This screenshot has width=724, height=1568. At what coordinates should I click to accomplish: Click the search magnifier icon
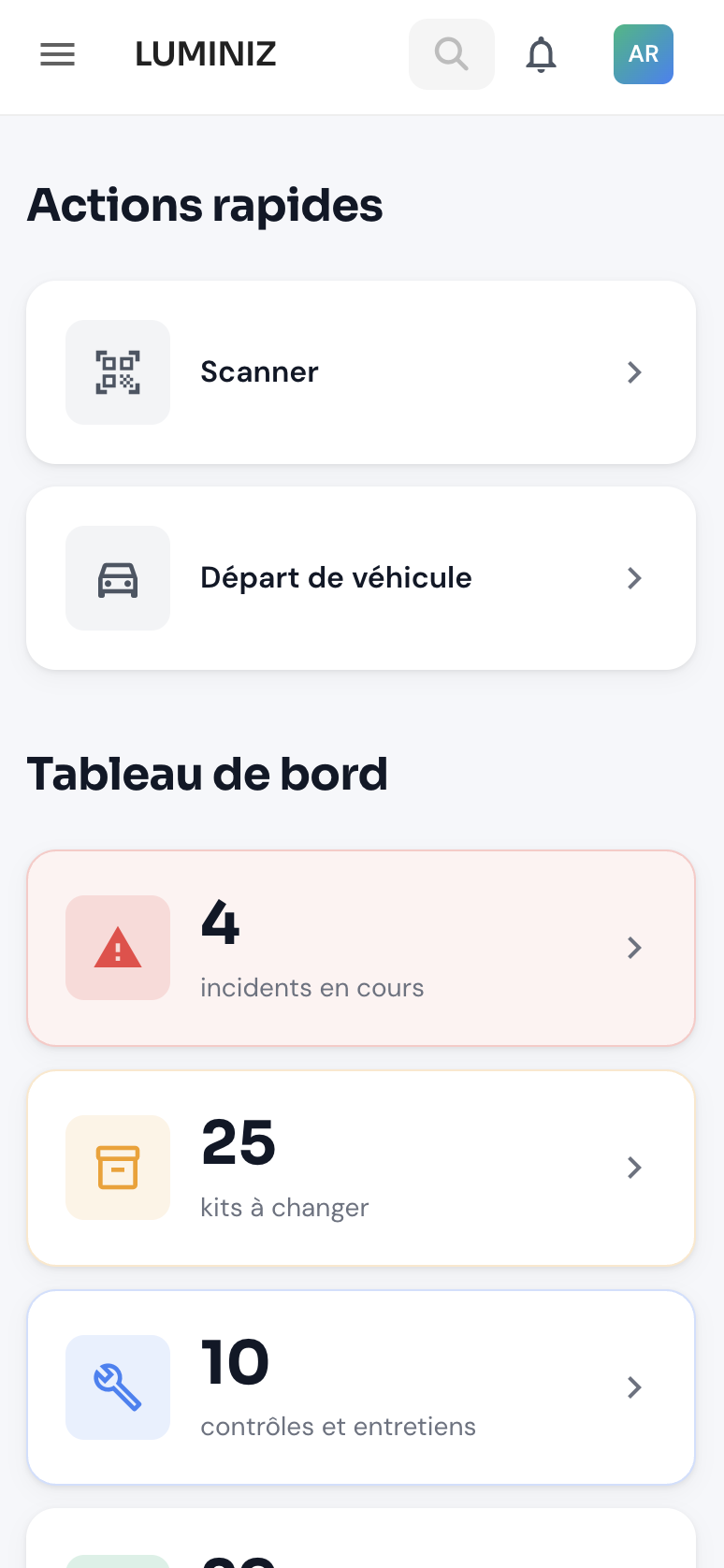451,54
